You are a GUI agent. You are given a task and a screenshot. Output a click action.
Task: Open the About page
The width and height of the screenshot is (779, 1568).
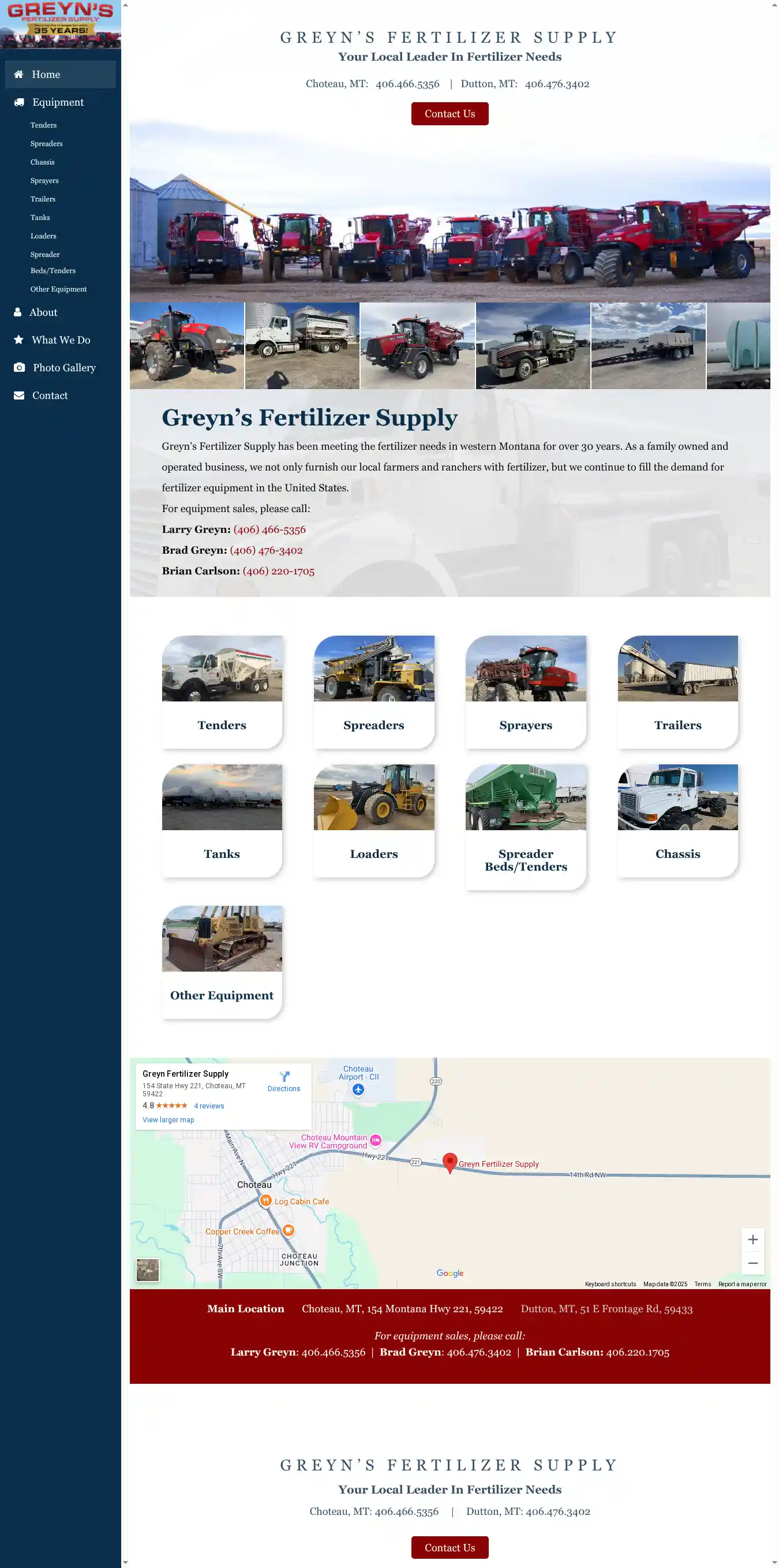pos(43,312)
